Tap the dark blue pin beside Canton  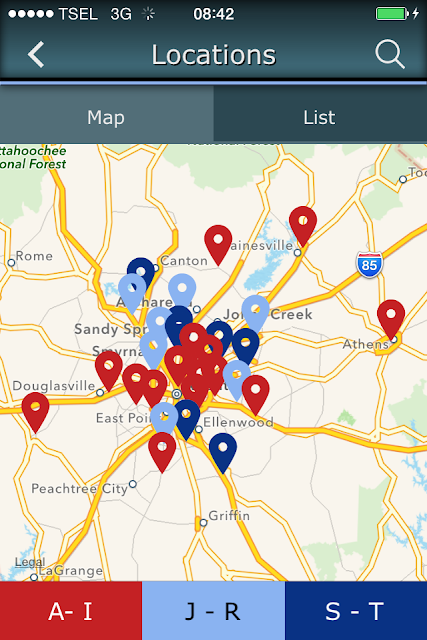pos(141,271)
